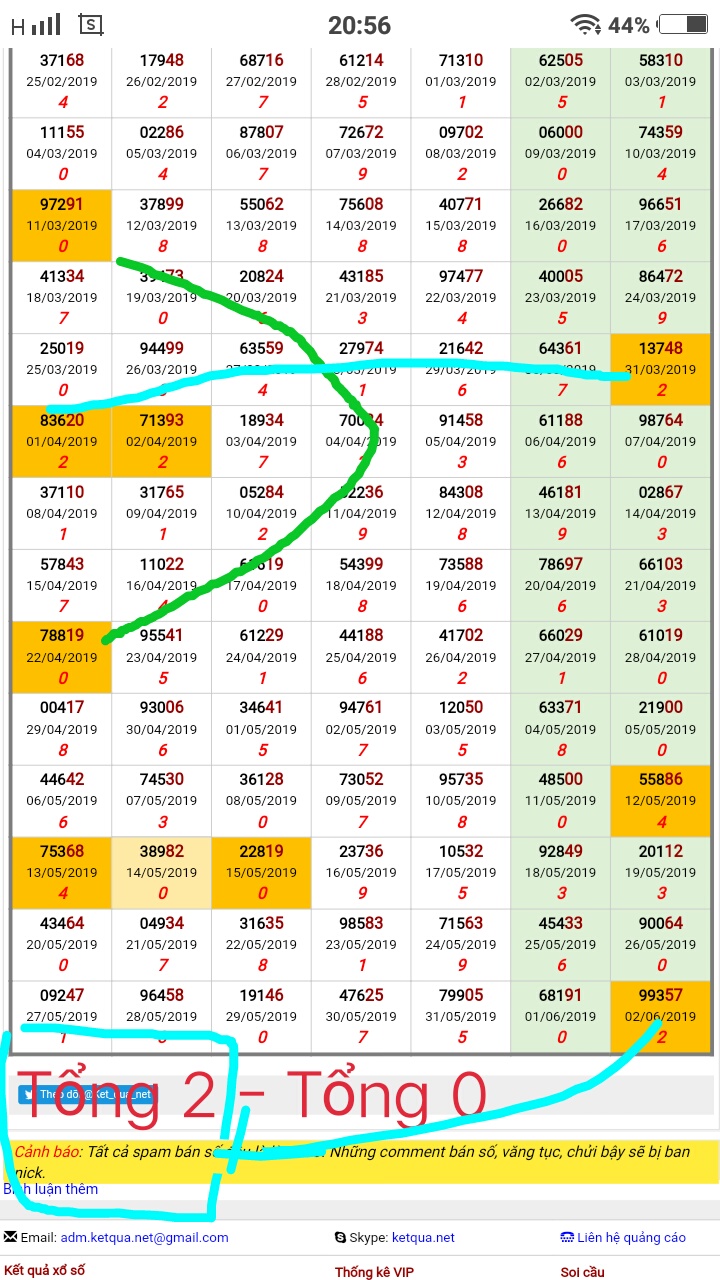
Task: Tap the adm.ketqua.net email address link
Action: (x=144, y=1237)
